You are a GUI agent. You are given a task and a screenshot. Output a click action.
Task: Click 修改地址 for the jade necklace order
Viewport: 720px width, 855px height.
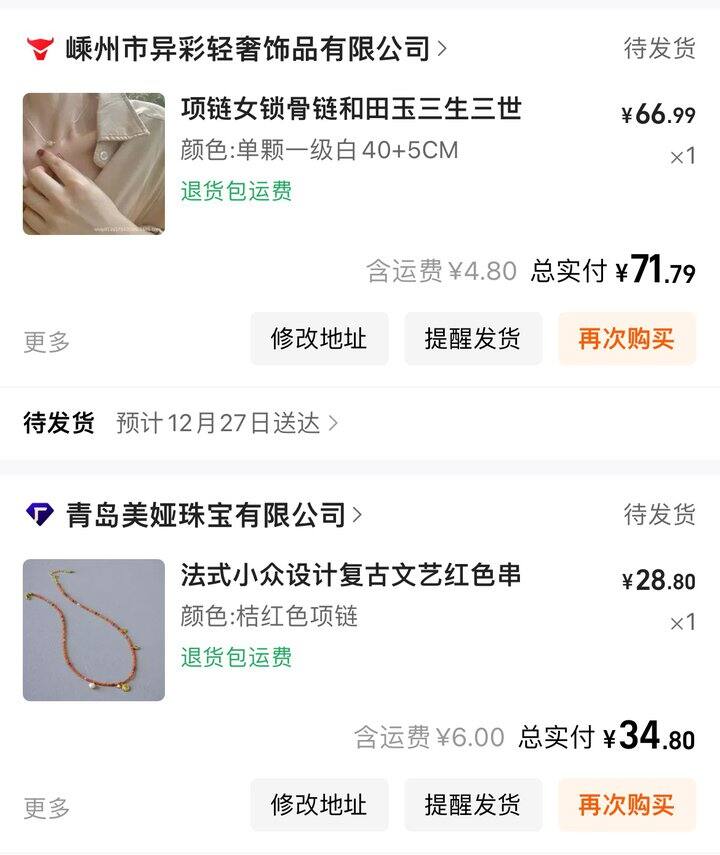pos(320,339)
